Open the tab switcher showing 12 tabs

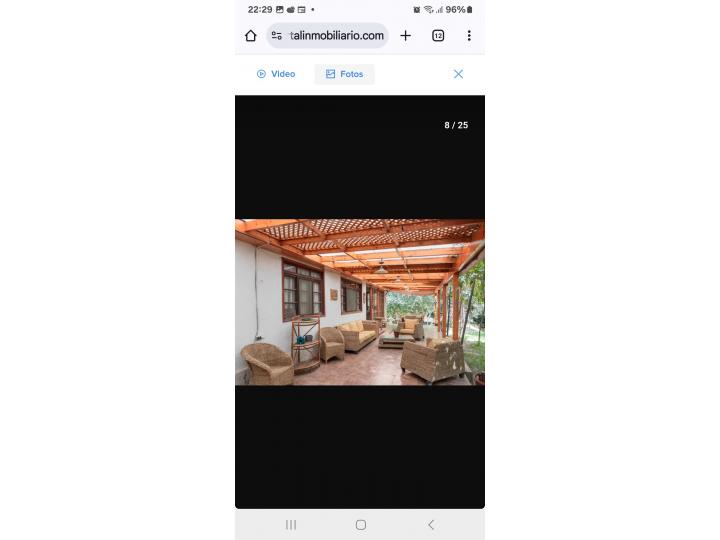438,36
